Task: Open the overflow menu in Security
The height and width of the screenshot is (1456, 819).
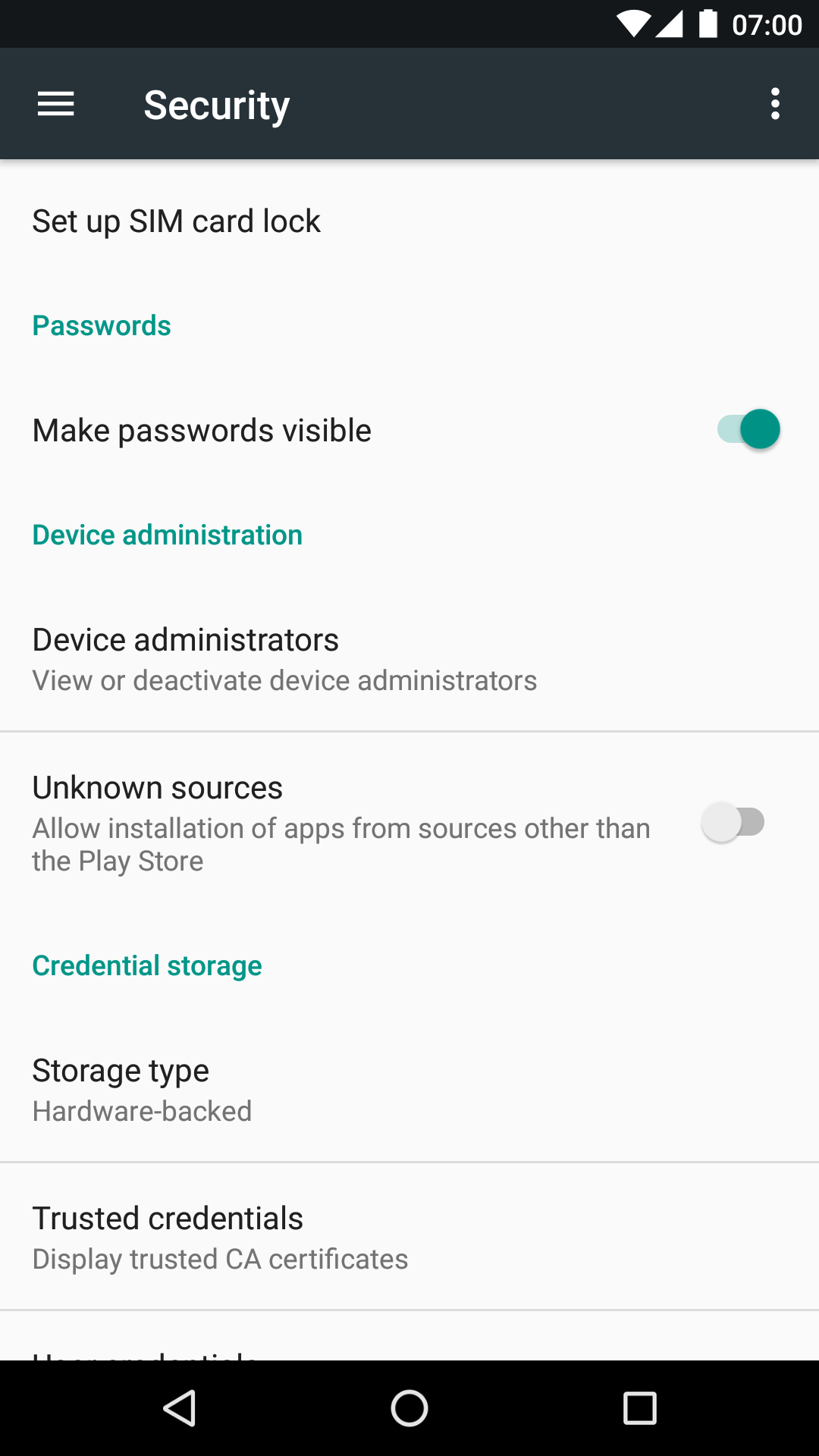Action: click(774, 103)
